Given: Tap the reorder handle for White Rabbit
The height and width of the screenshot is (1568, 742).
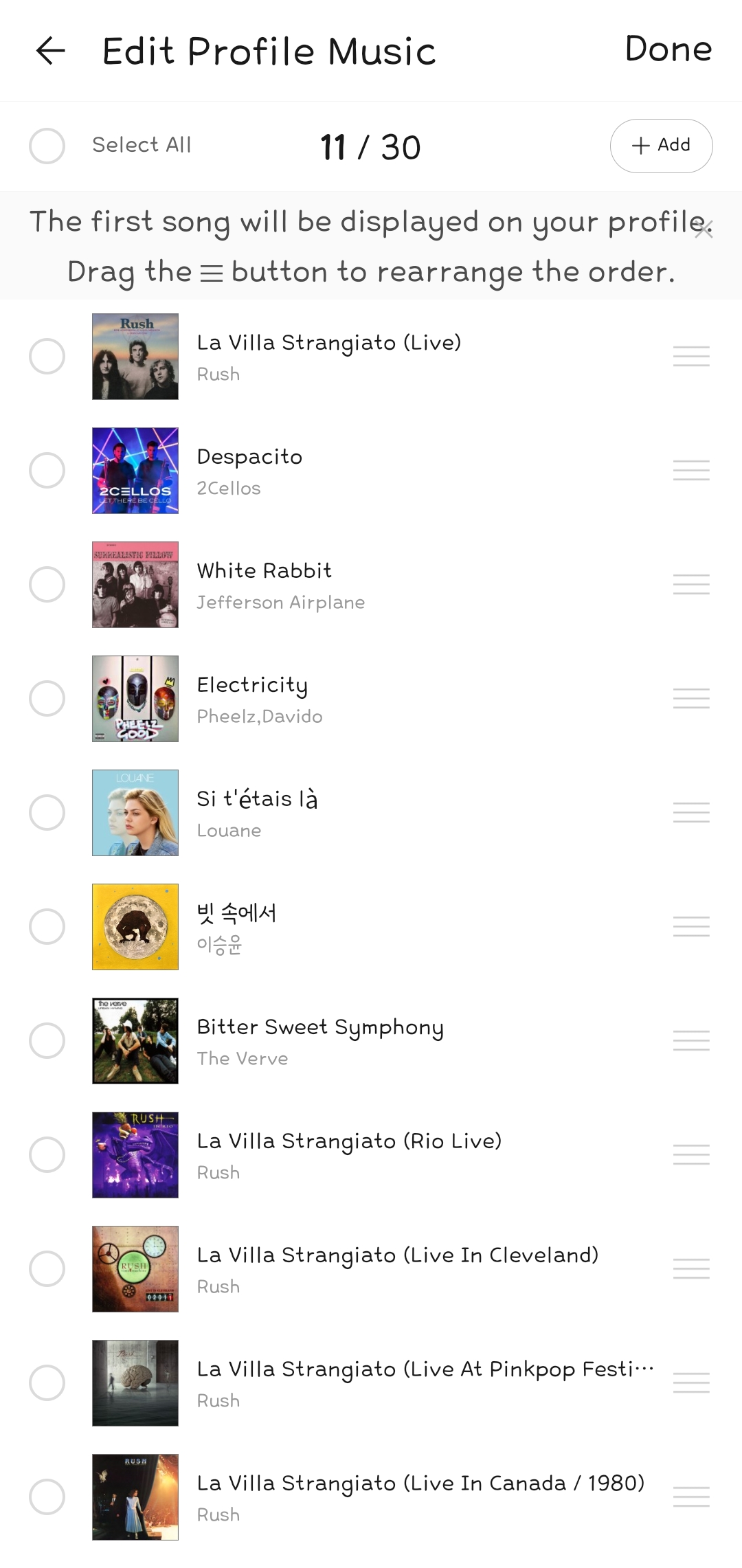Looking at the screenshot, I should (691, 585).
